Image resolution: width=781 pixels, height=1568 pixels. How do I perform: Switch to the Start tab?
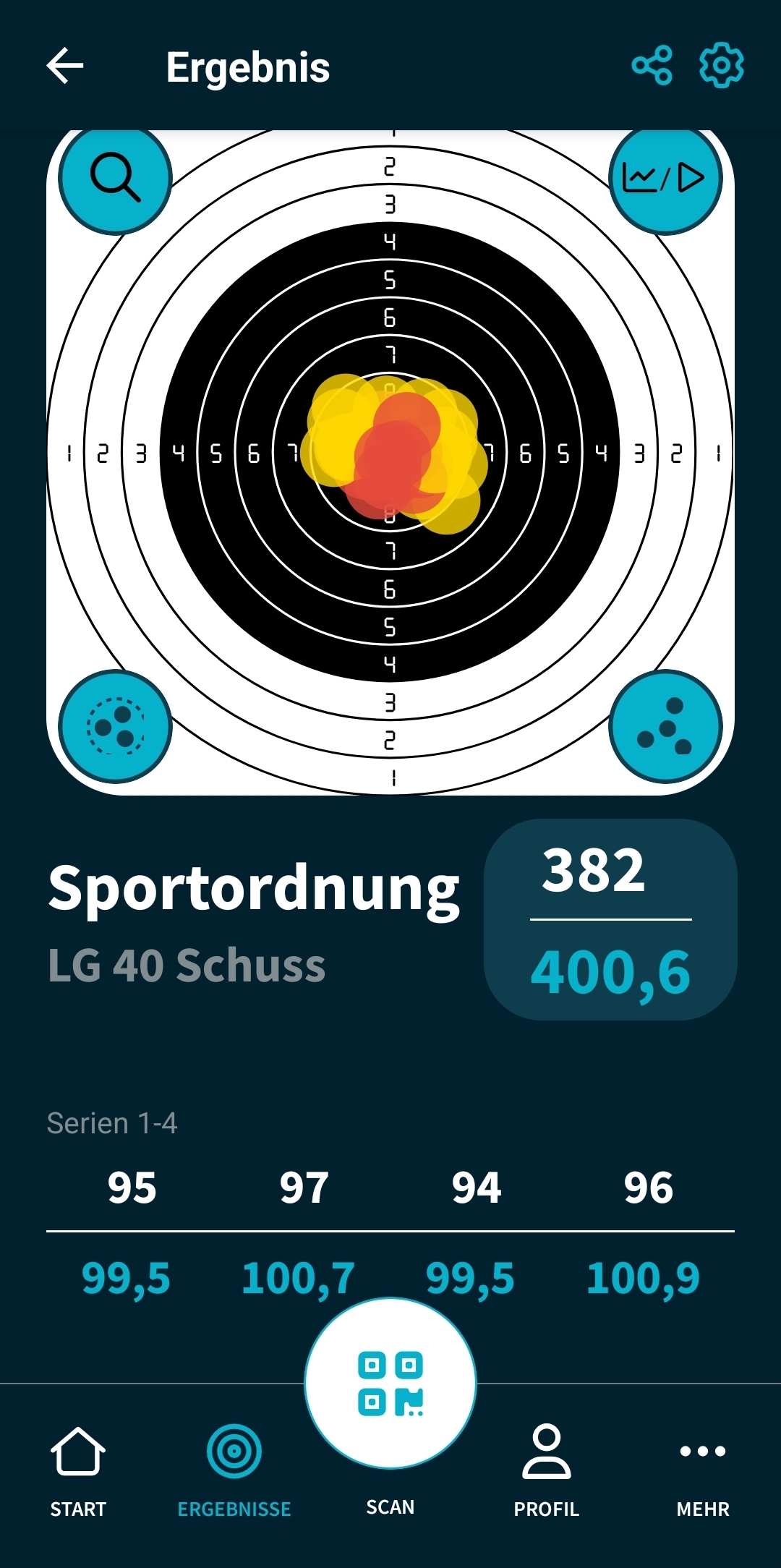78,1468
